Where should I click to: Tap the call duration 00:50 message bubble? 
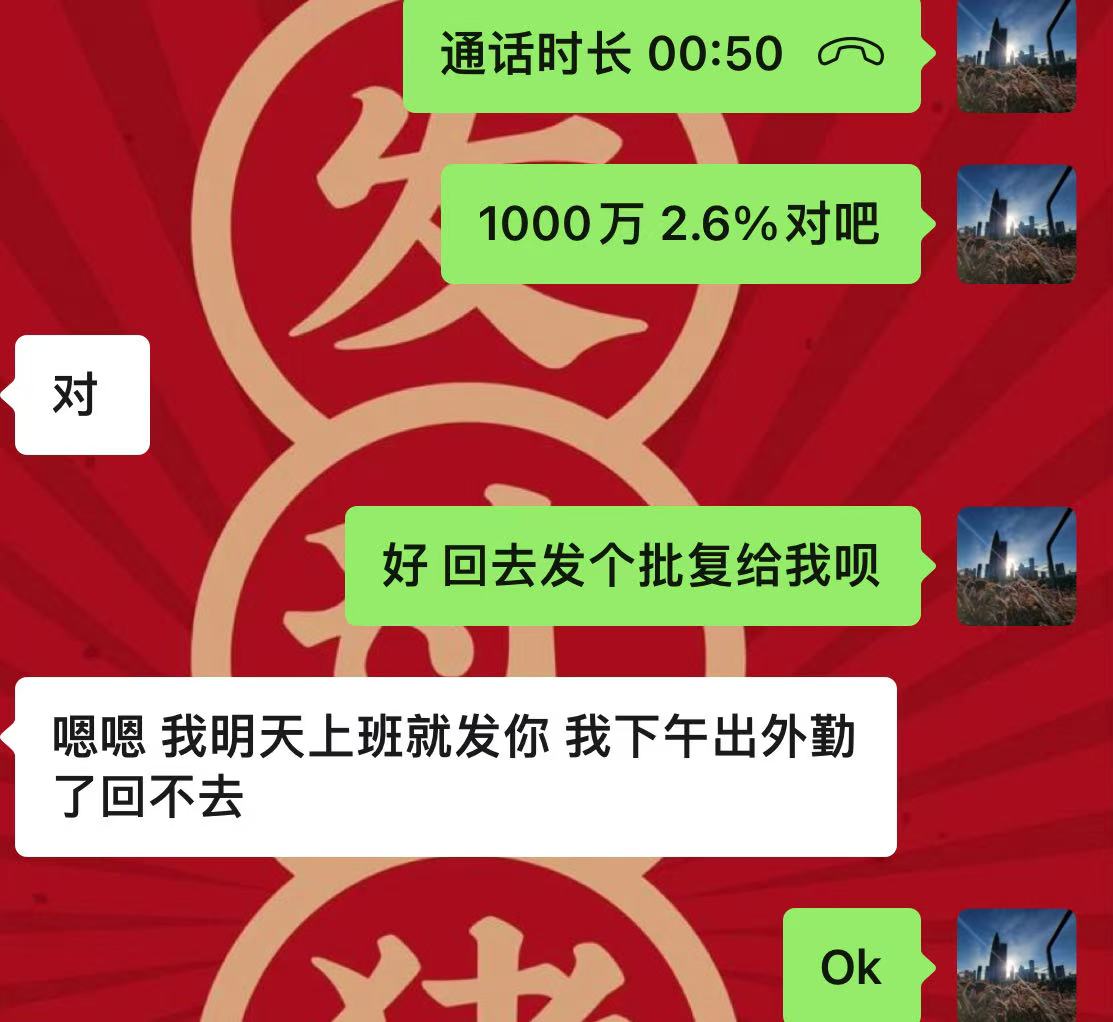pos(660,53)
